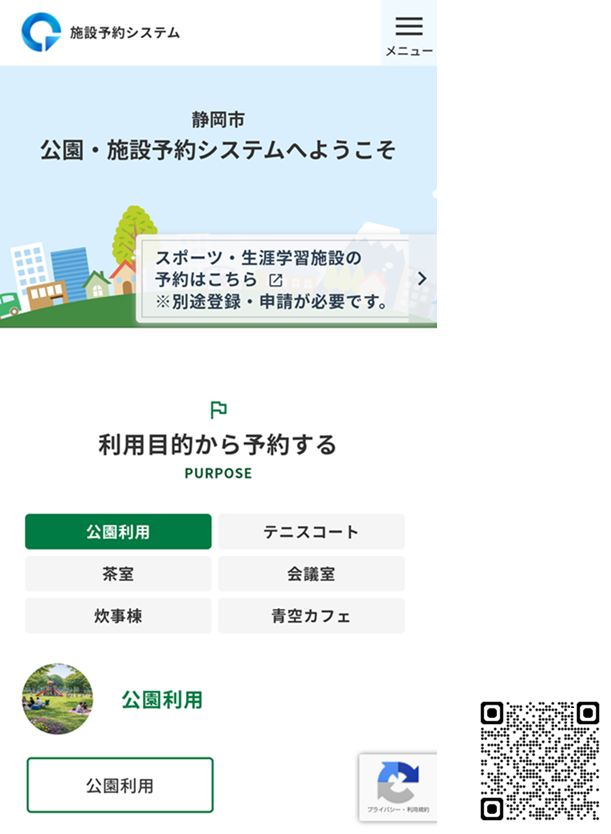The image size is (611, 834).
Task: Pick the 青空カフェ purpose
Action: [311, 616]
